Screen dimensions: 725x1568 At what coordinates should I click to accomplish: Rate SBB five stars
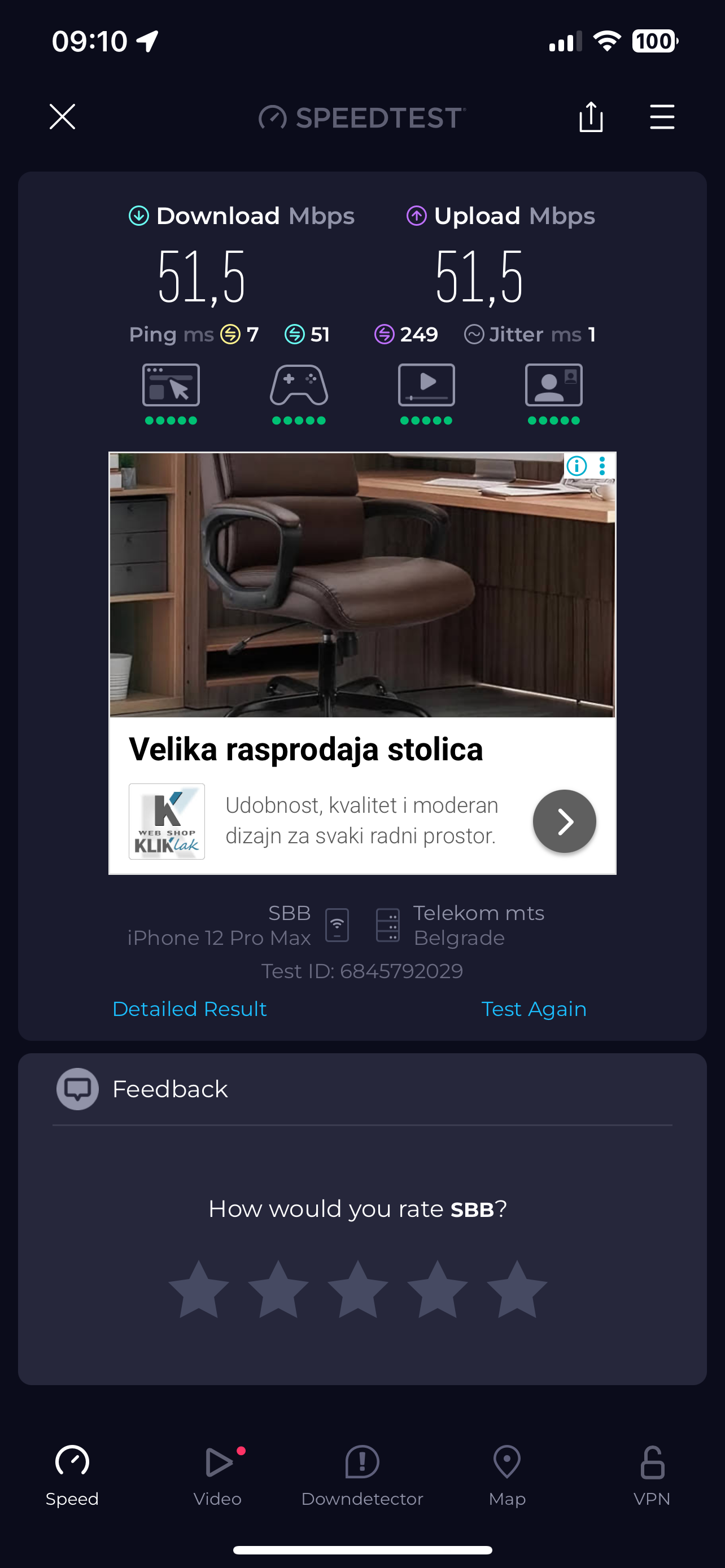pos(517,1289)
